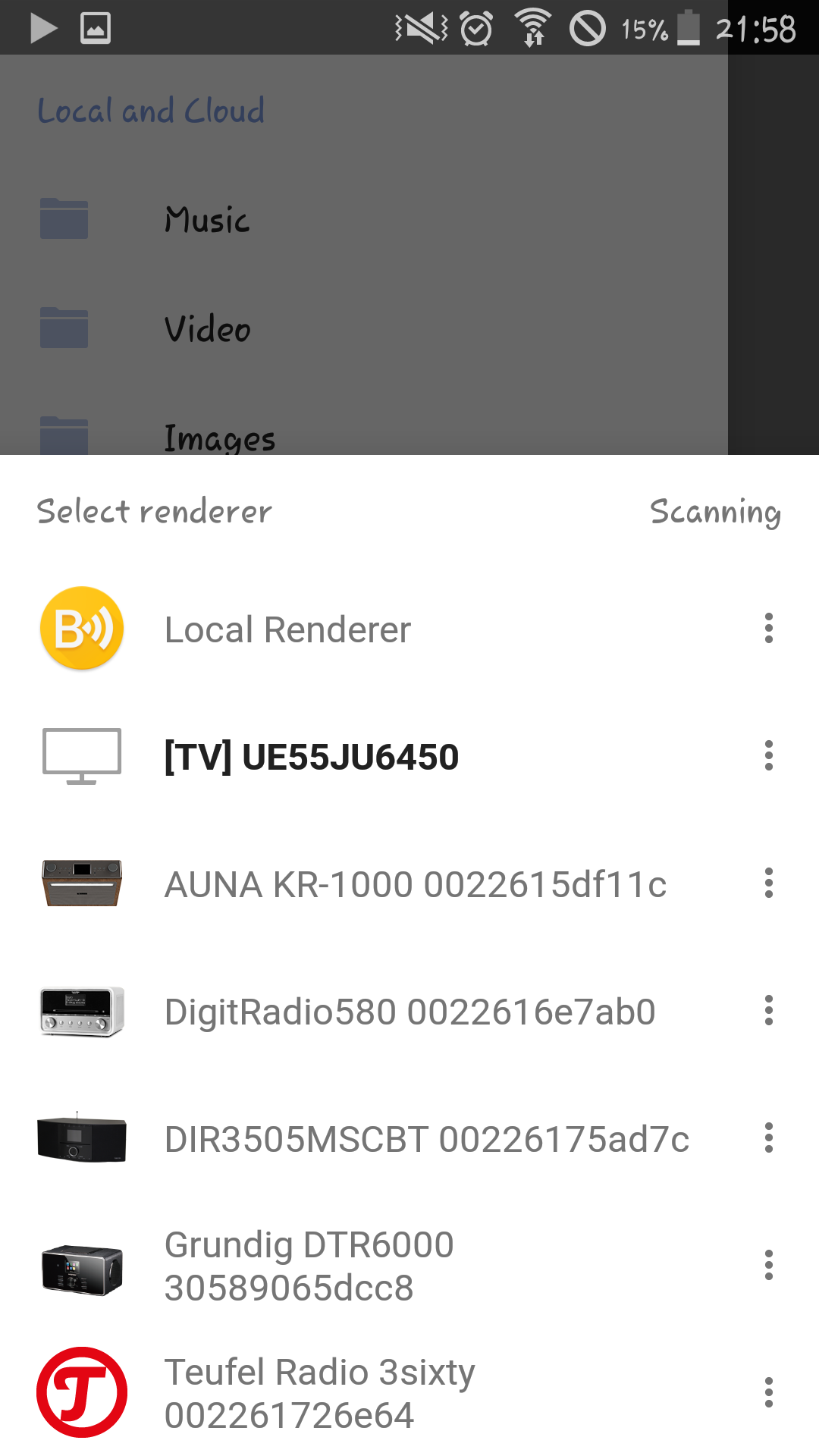
Task: Open more options for Grundig DTR6000
Action: (x=769, y=1266)
